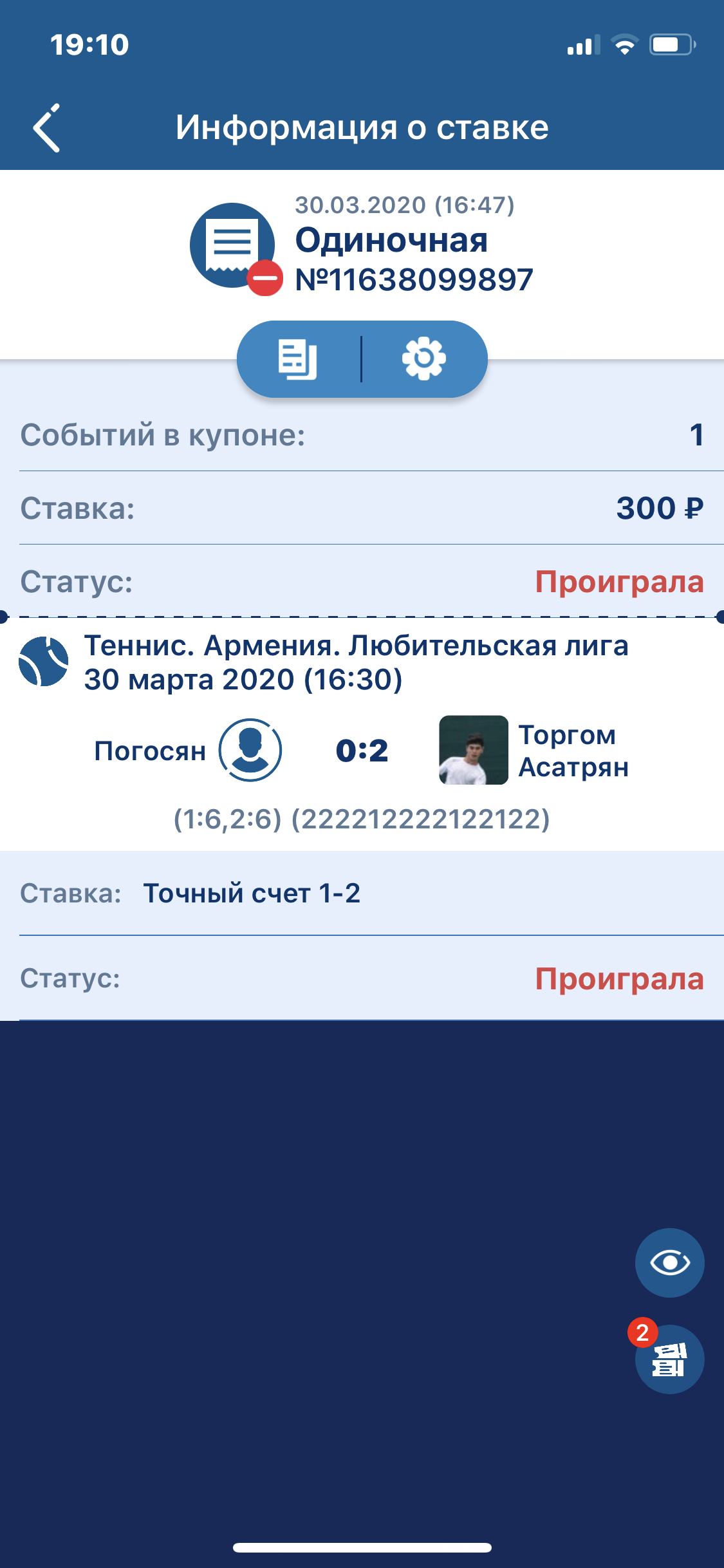Go back from the bet information screen
The width and height of the screenshot is (724, 1568).
(47, 127)
